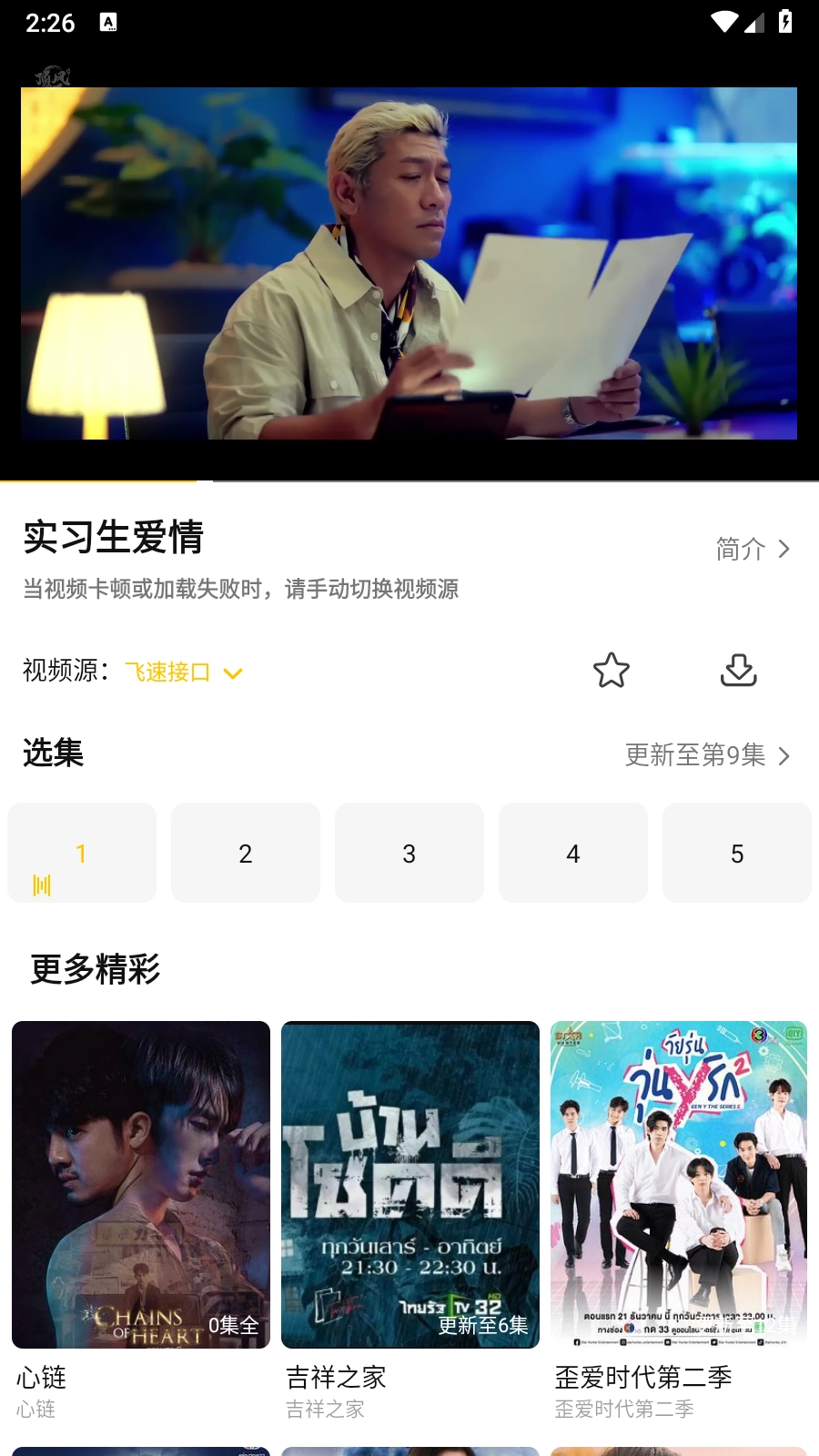Favorite this show with the star icon
Screen dimensions: 819x1456
point(612,671)
